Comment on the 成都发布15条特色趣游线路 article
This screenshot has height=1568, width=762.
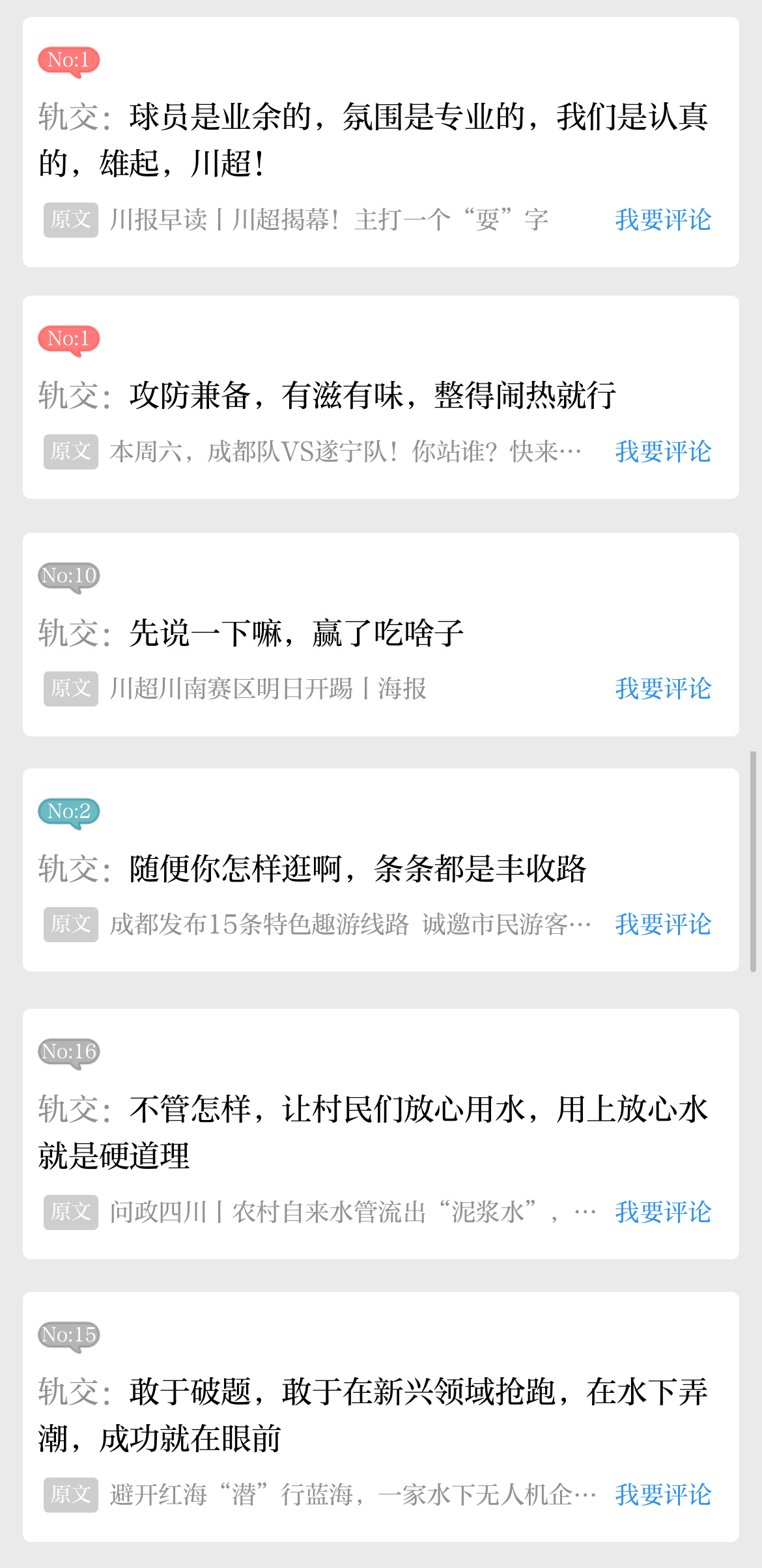pos(663,925)
